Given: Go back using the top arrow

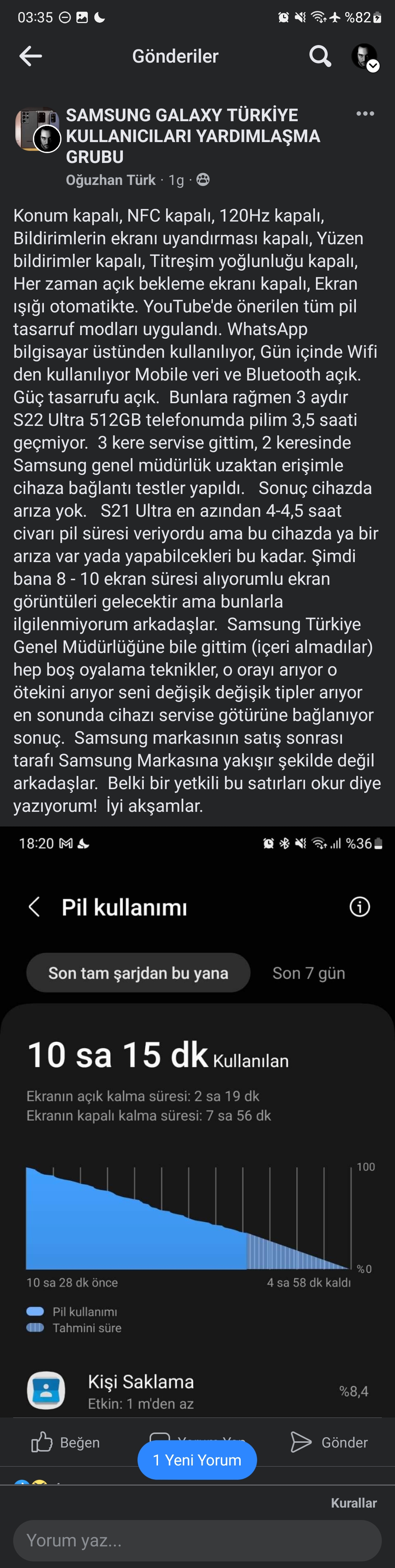Looking at the screenshot, I should tap(30, 56).
